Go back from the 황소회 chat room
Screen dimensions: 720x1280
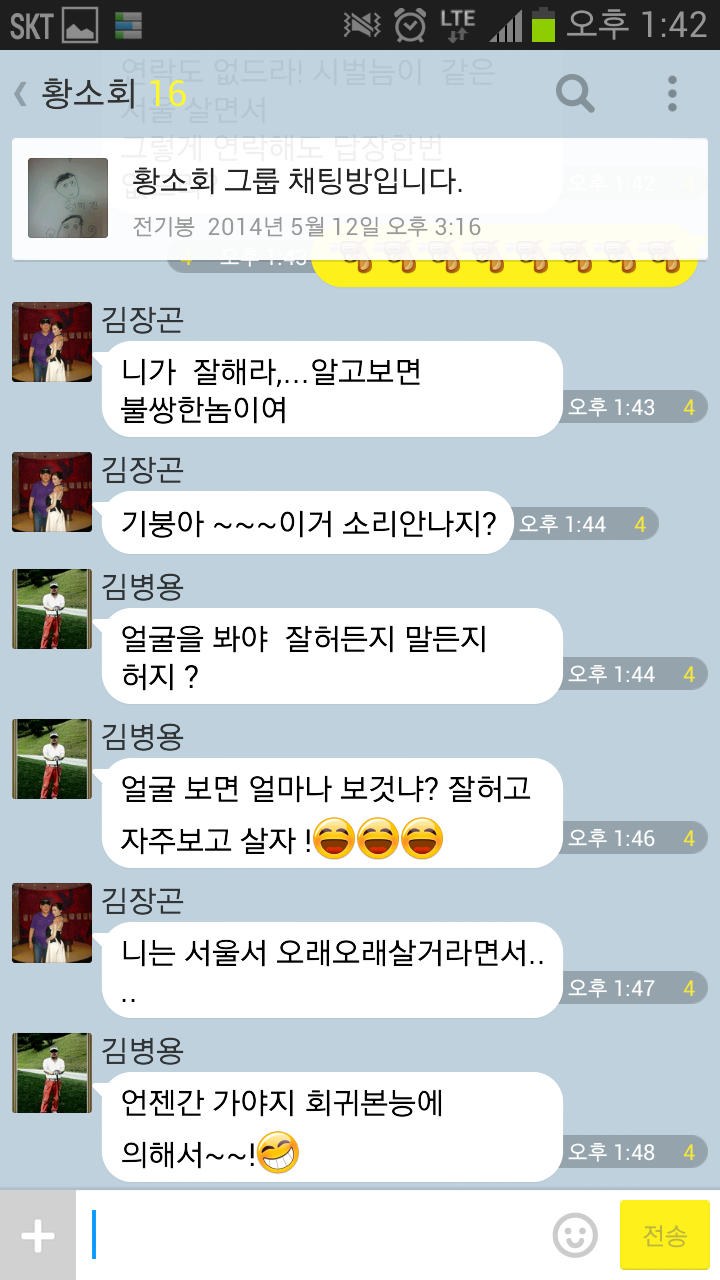click(22, 95)
